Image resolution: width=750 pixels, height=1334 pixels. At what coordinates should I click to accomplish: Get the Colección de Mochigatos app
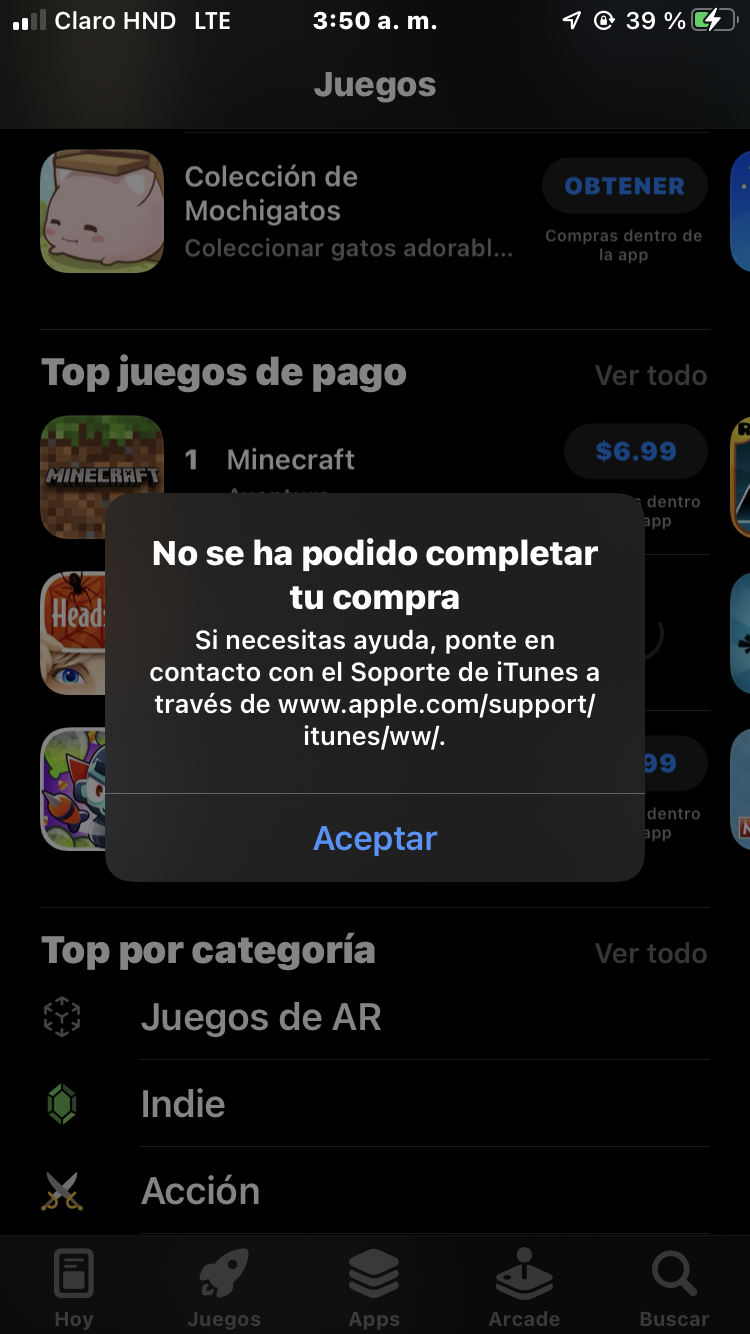point(624,187)
